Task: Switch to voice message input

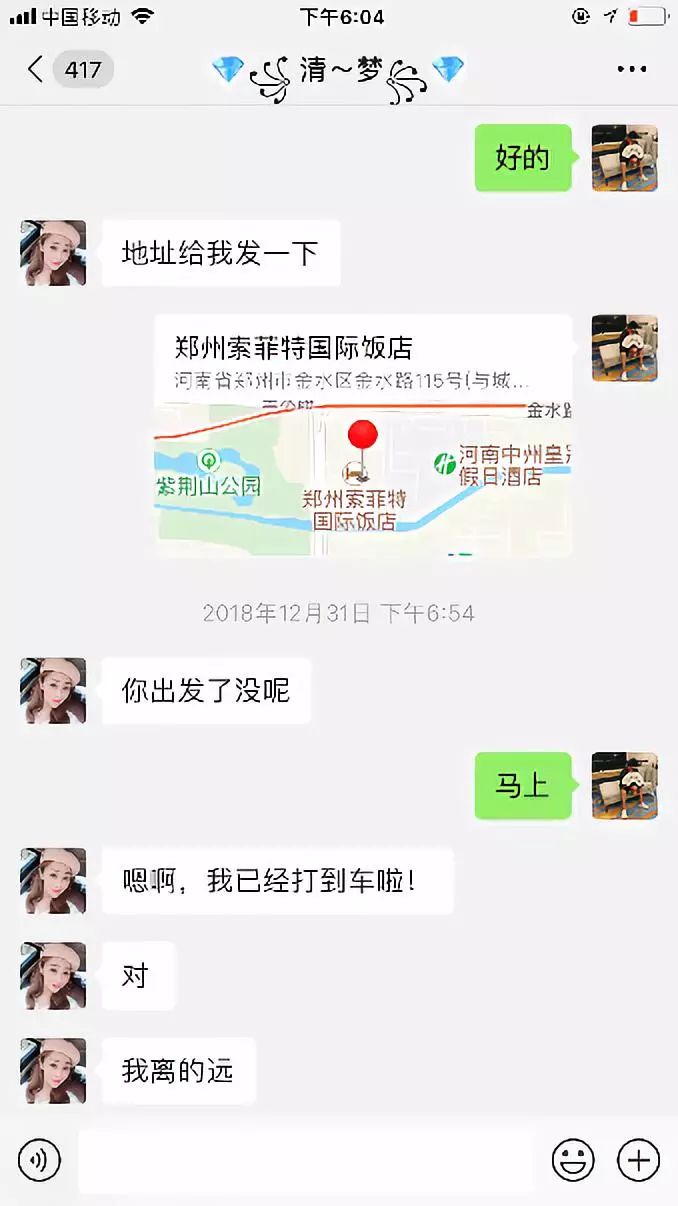Action: pyautogui.click(x=40, y=1160)
